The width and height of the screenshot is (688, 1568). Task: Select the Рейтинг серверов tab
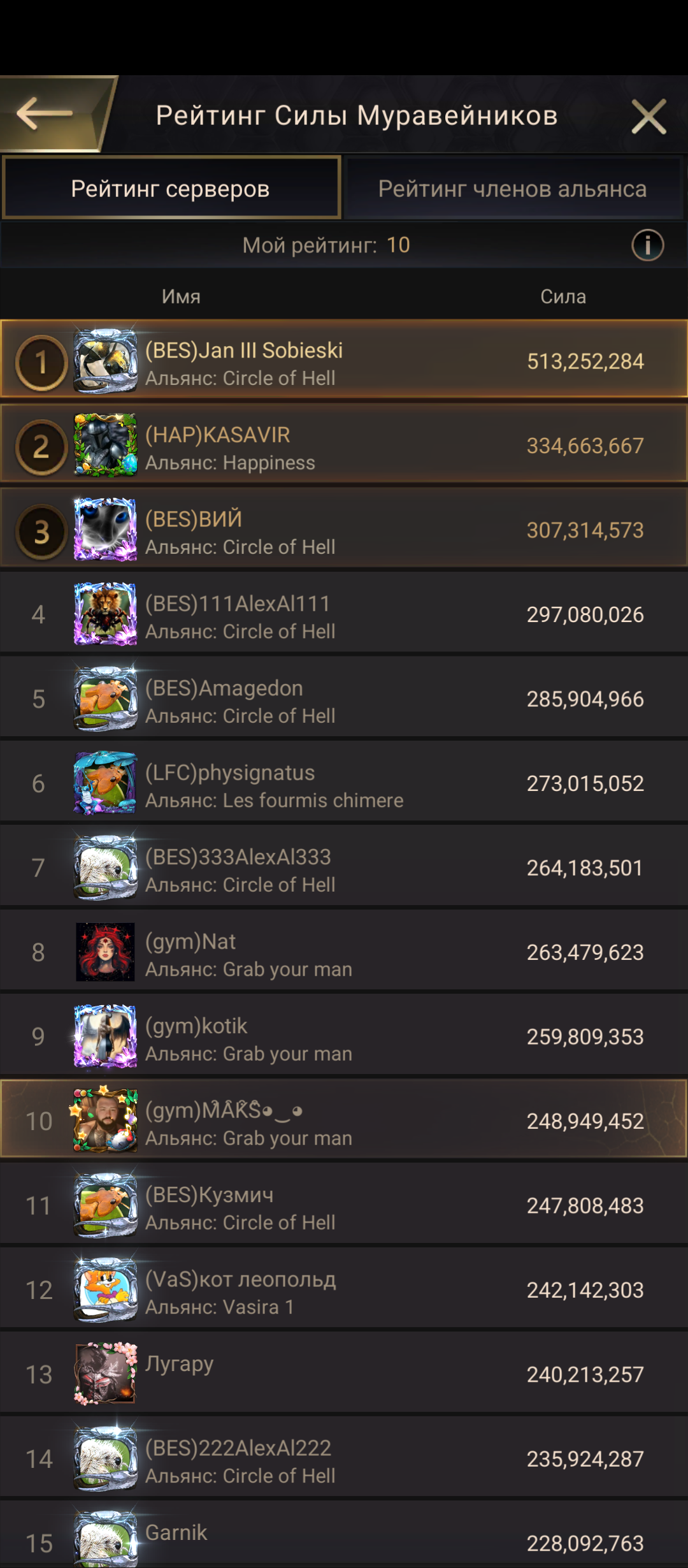(171, 189)
